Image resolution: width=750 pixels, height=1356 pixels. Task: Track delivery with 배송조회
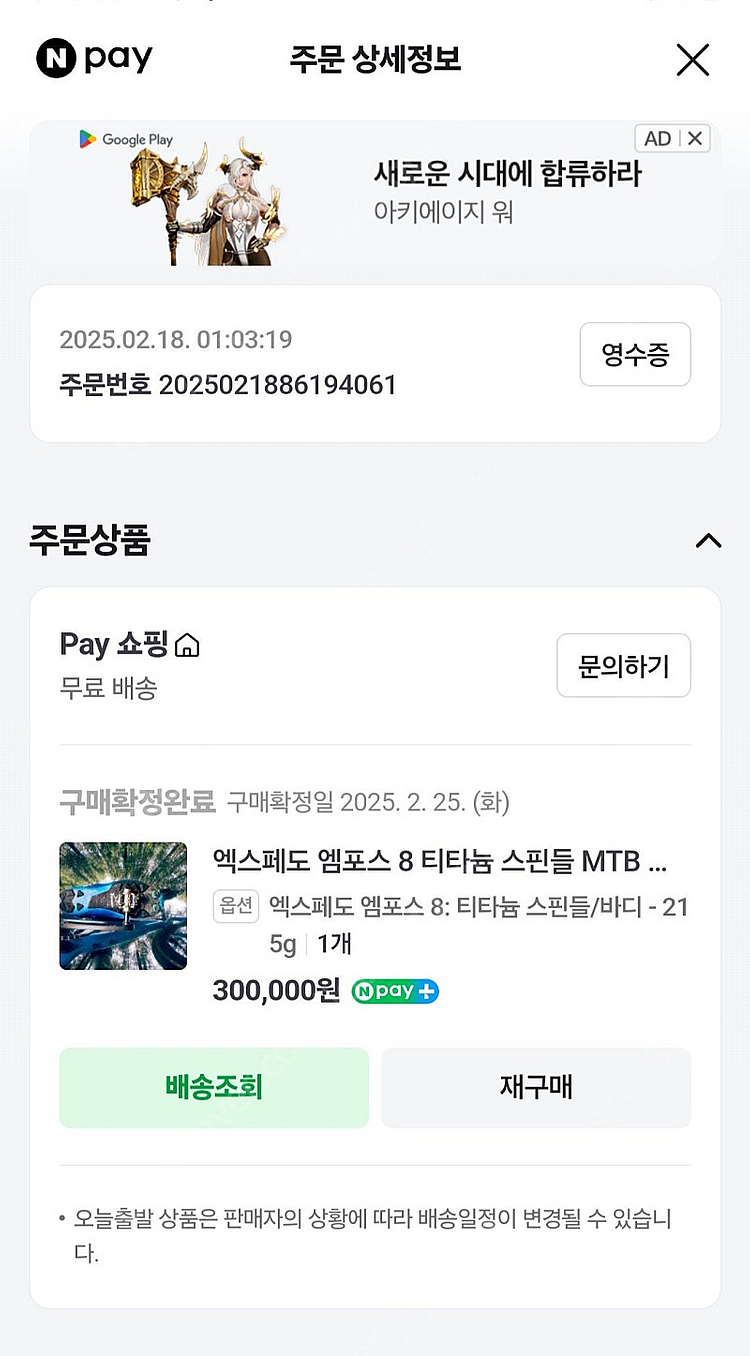(214, 1087)
